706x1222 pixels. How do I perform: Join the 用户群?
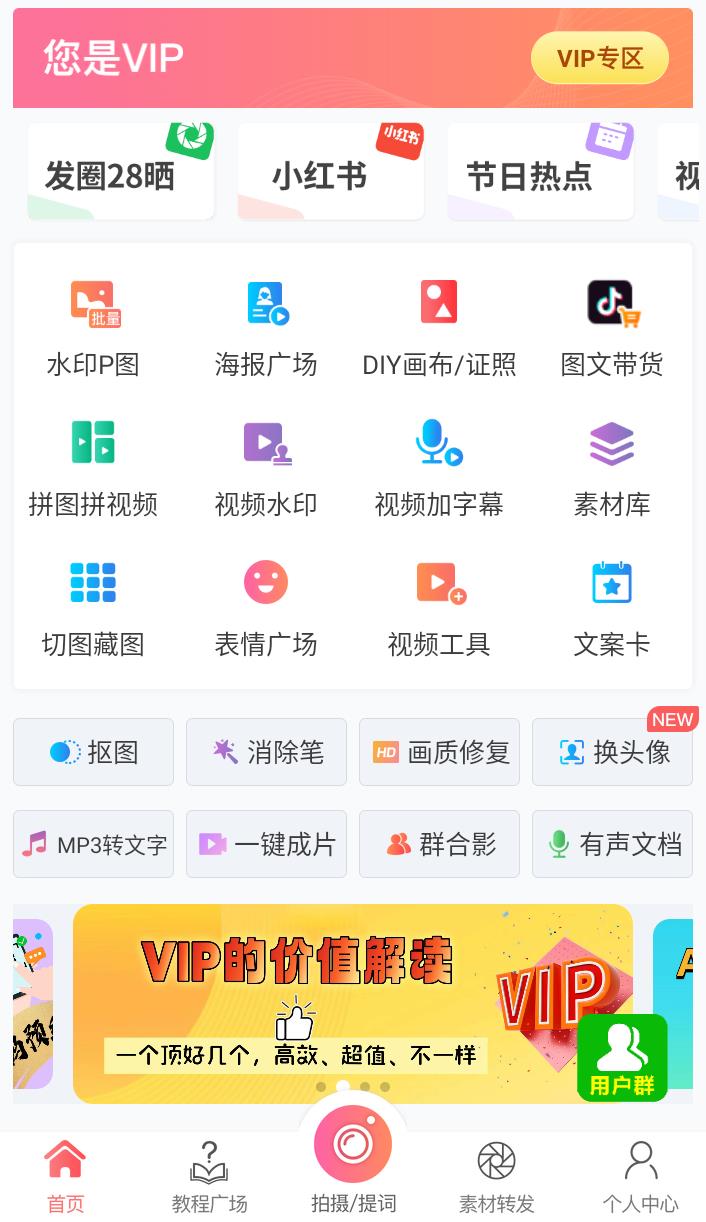(622, 1057)
